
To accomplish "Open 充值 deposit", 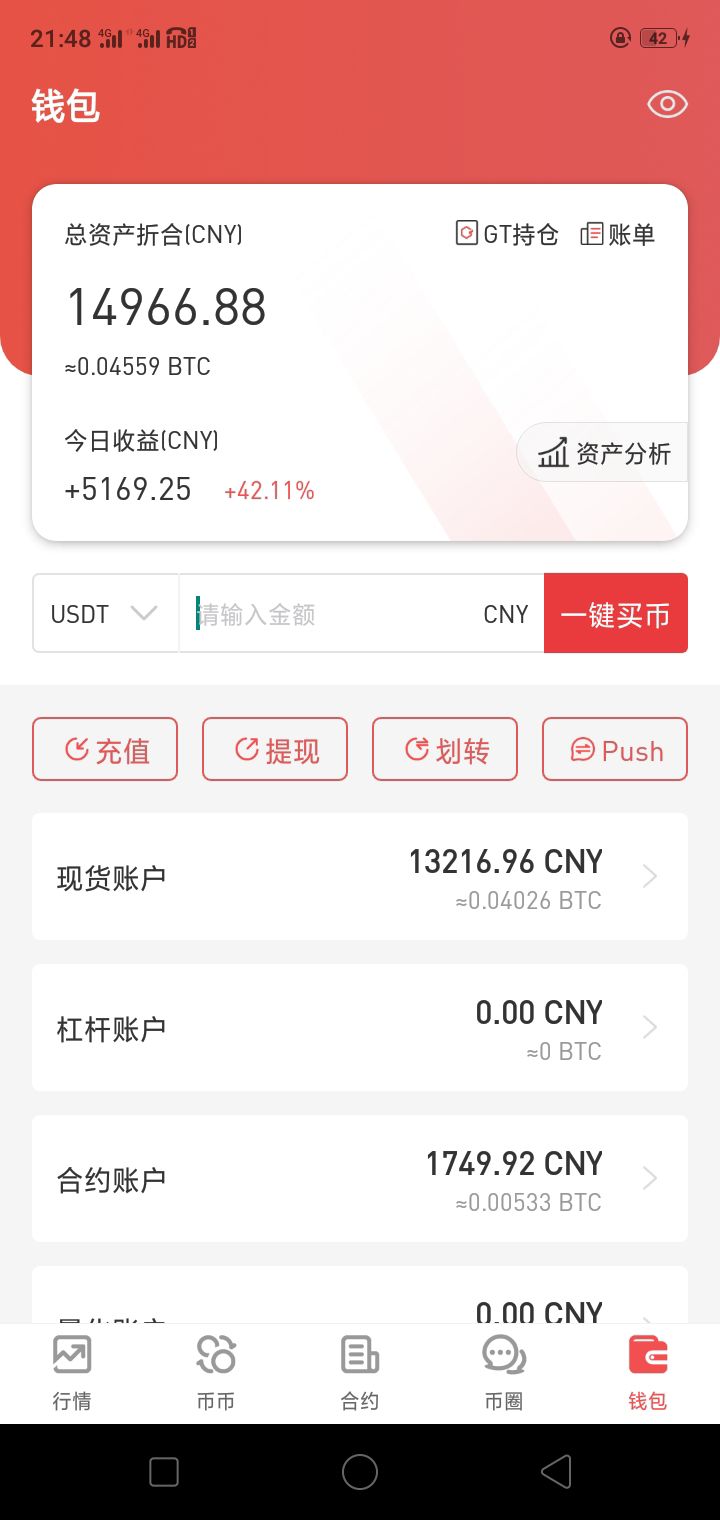I will tap(105, 749).
